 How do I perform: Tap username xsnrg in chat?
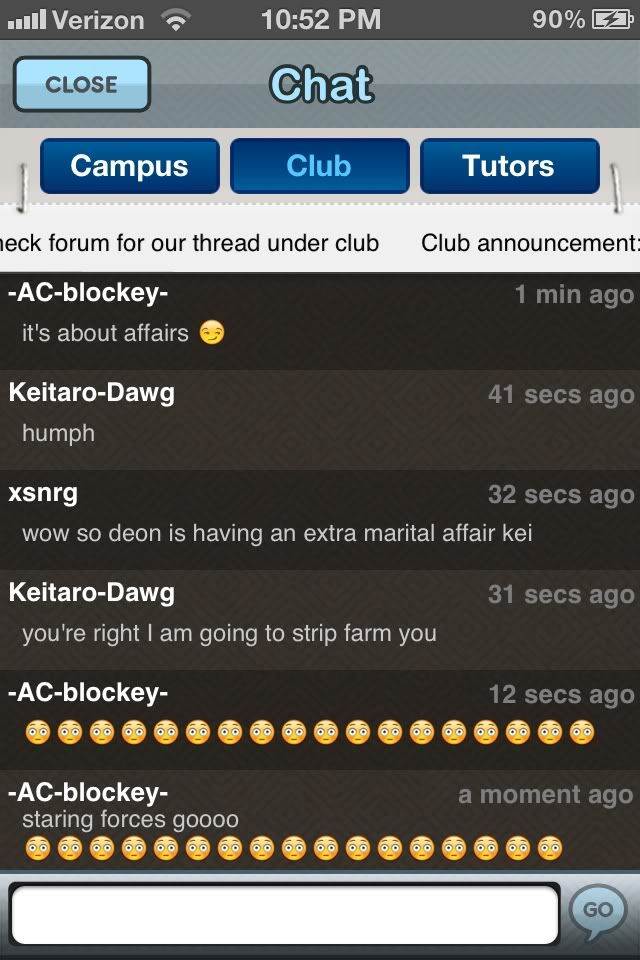coord(42,493)
